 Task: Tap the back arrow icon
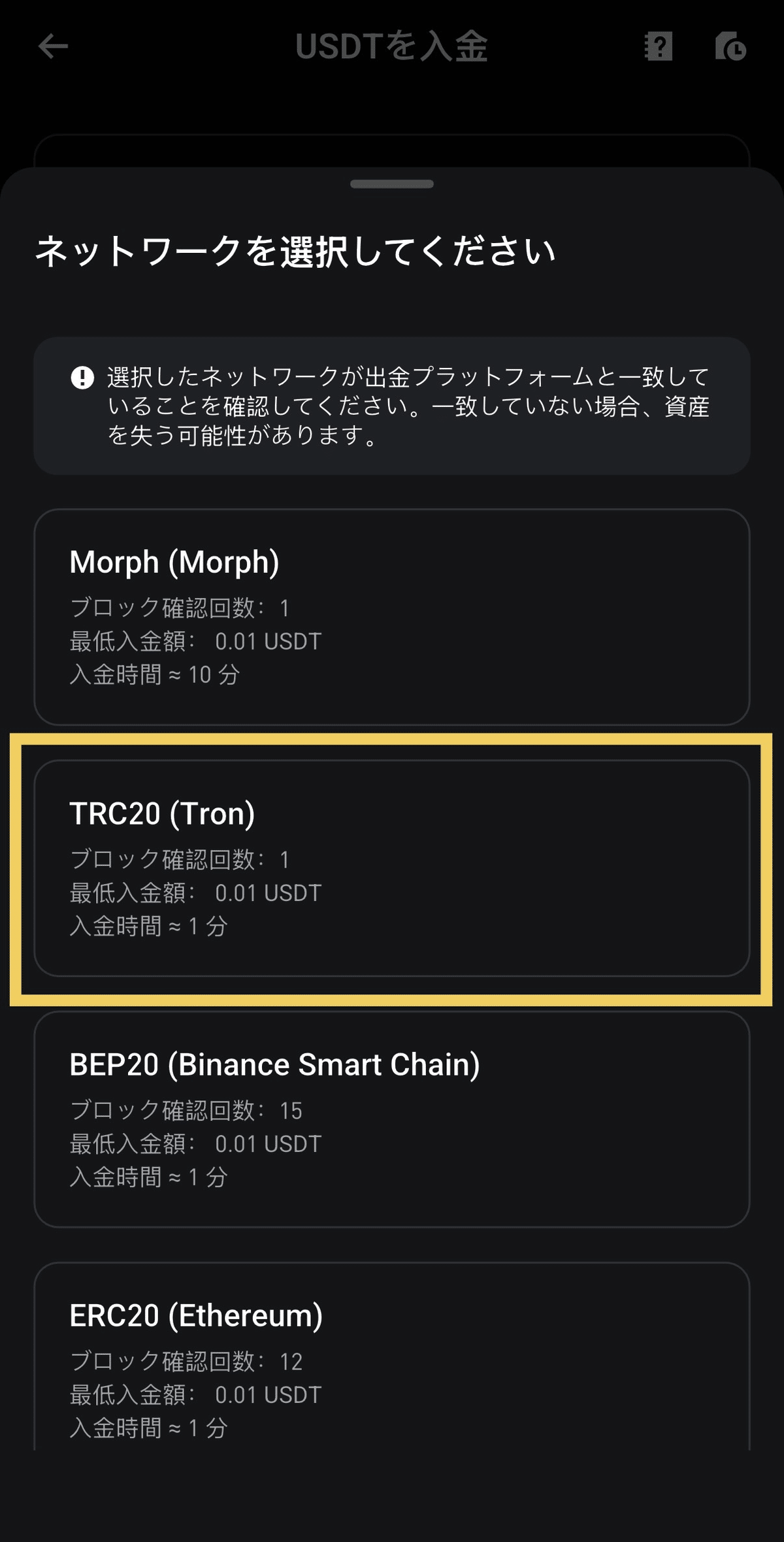pos(54,47)
